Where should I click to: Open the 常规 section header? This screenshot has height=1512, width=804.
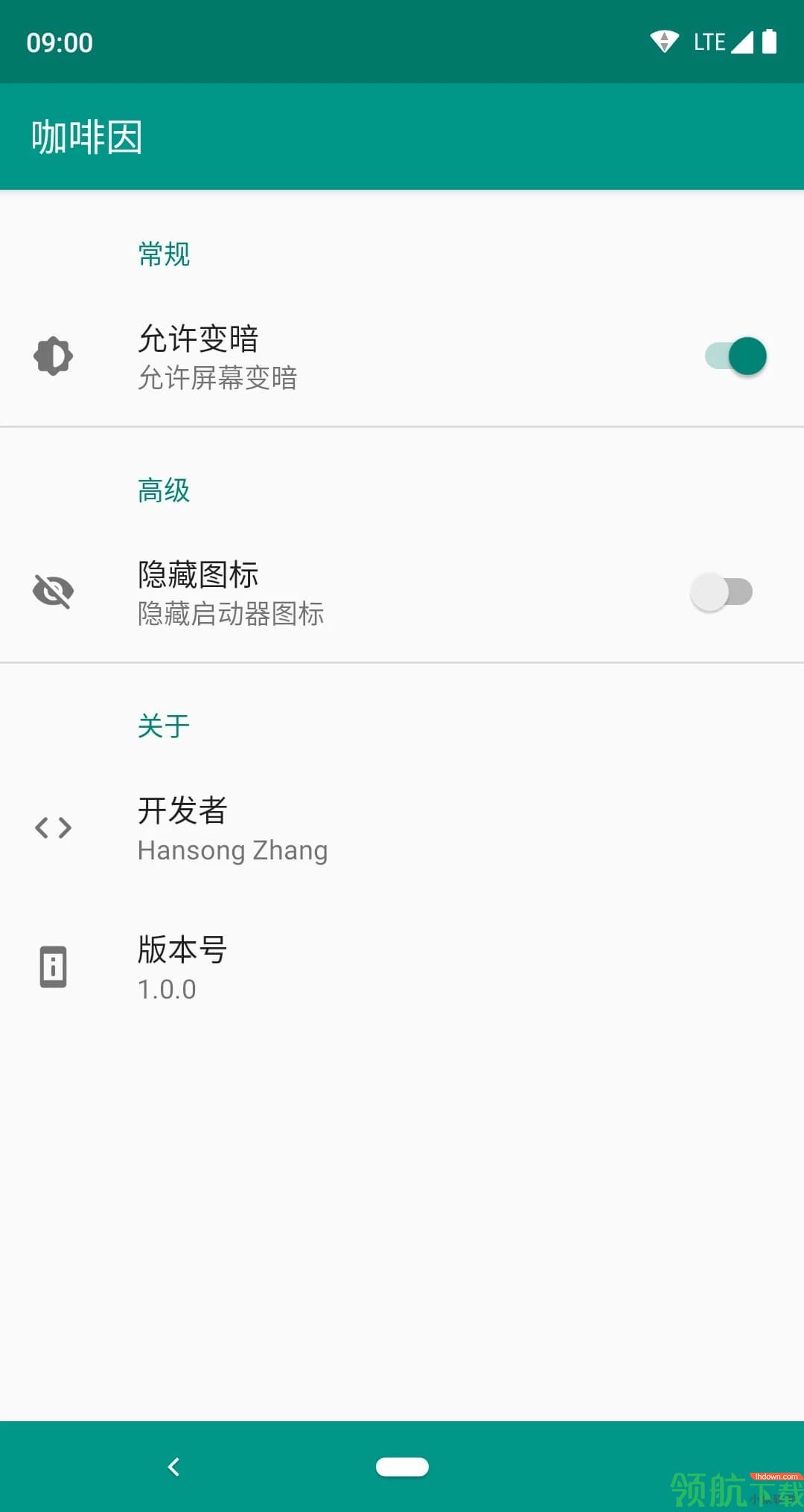point(164,254)
